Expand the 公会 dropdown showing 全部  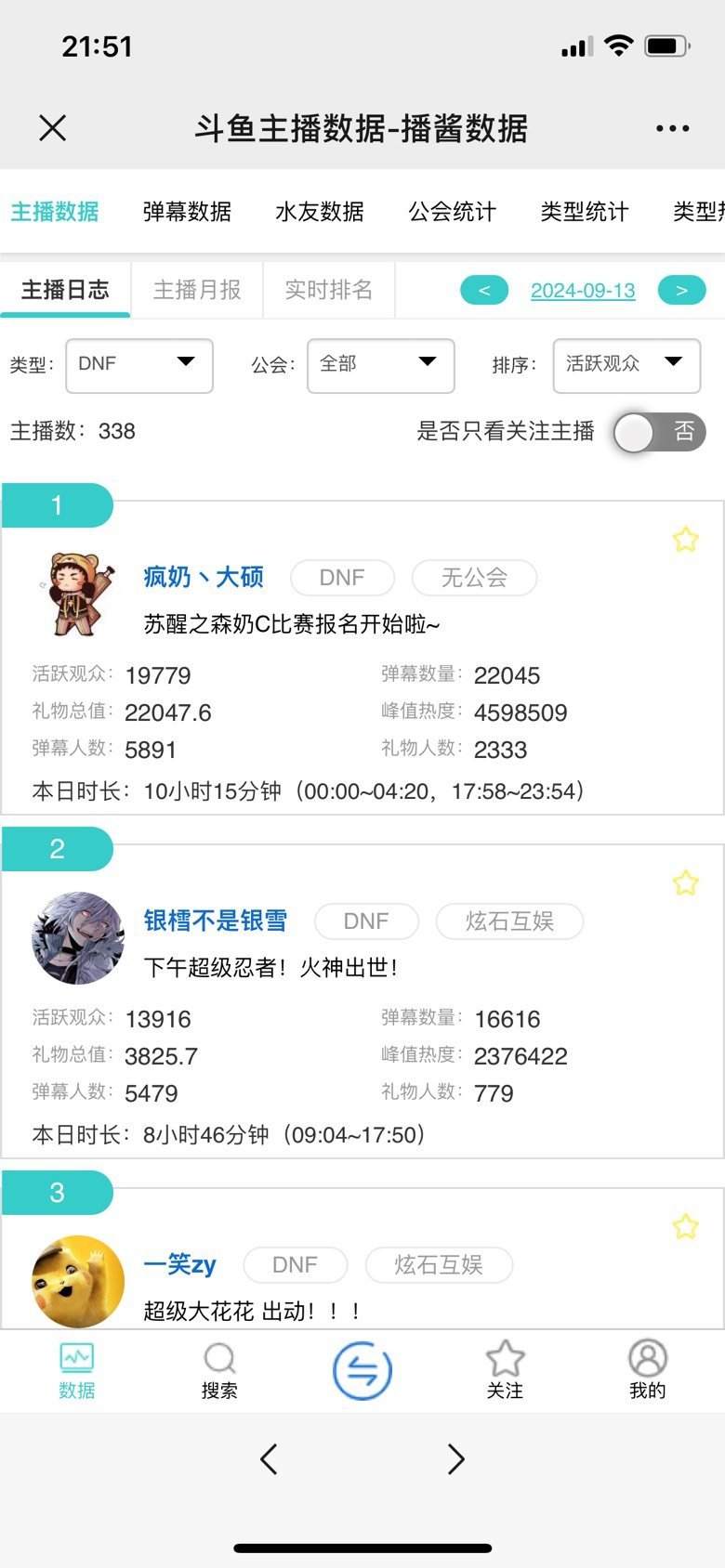click(x=381, y=365)
